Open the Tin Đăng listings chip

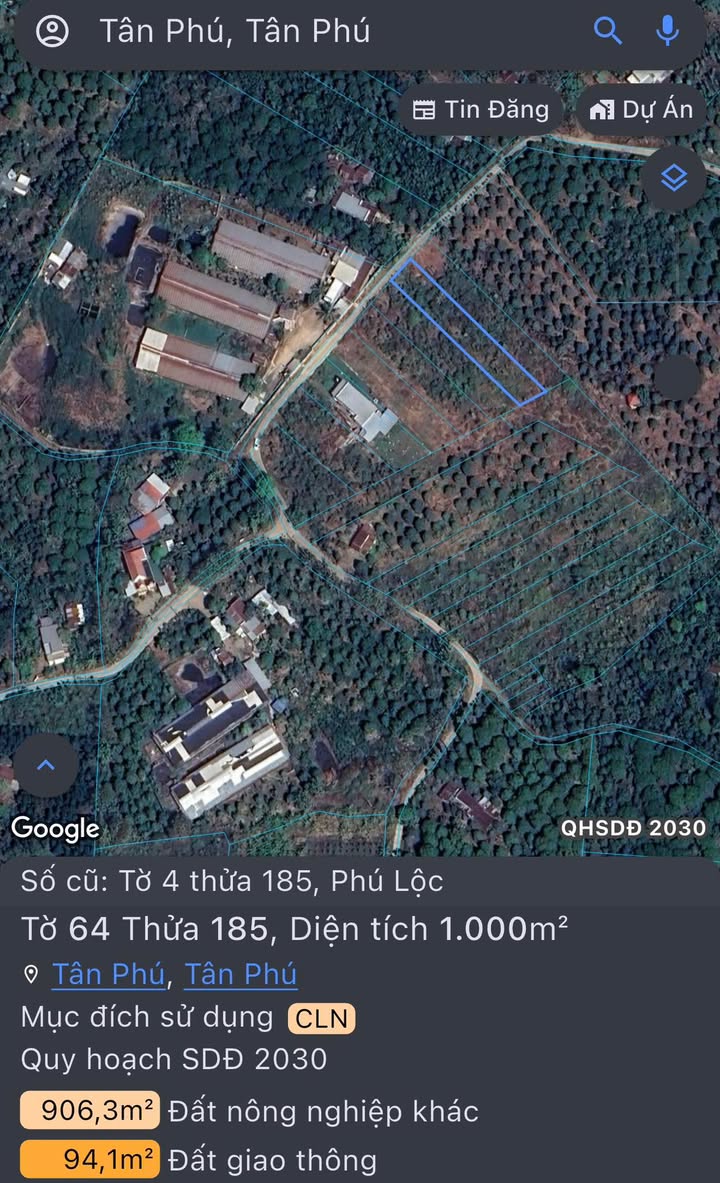point(481,110)
